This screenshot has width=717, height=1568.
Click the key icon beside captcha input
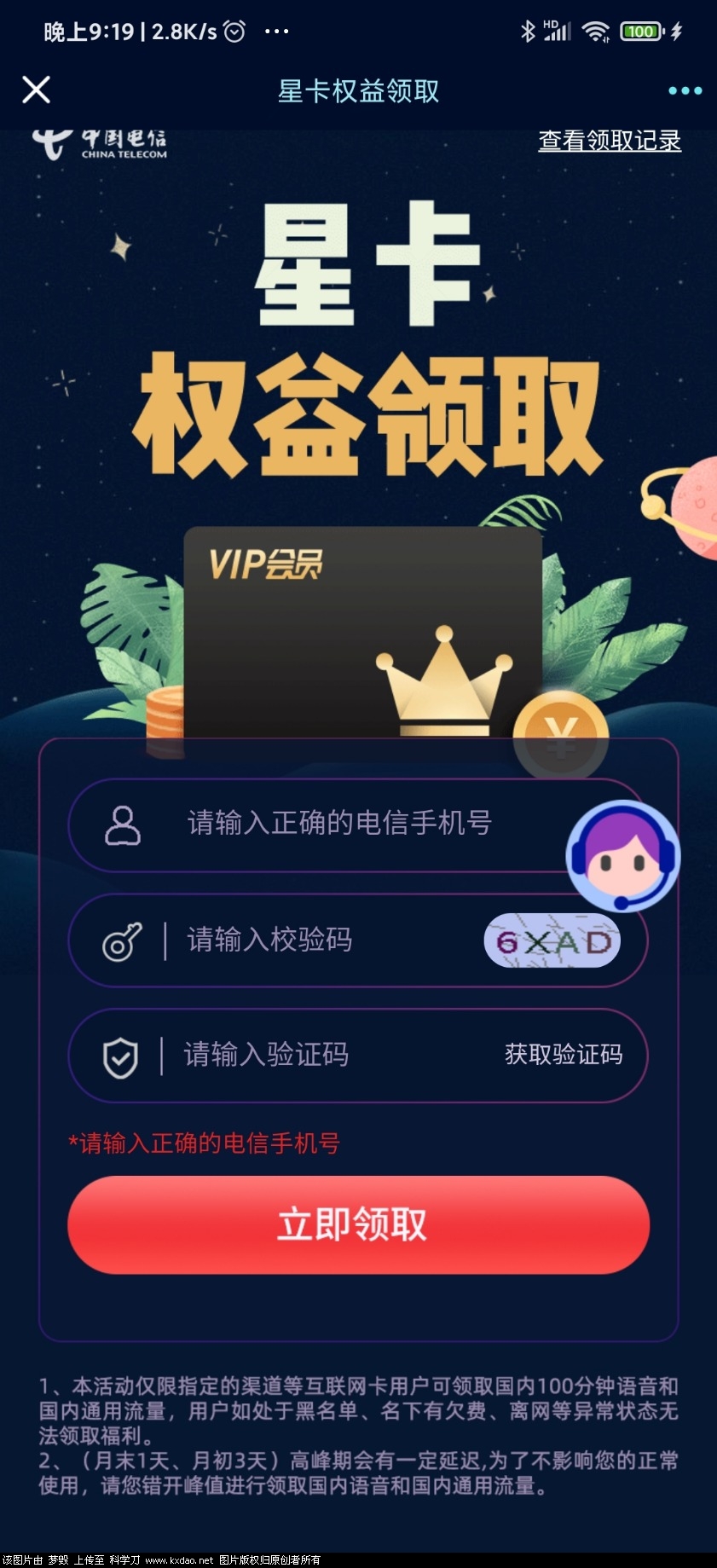(x=120, y=940)
